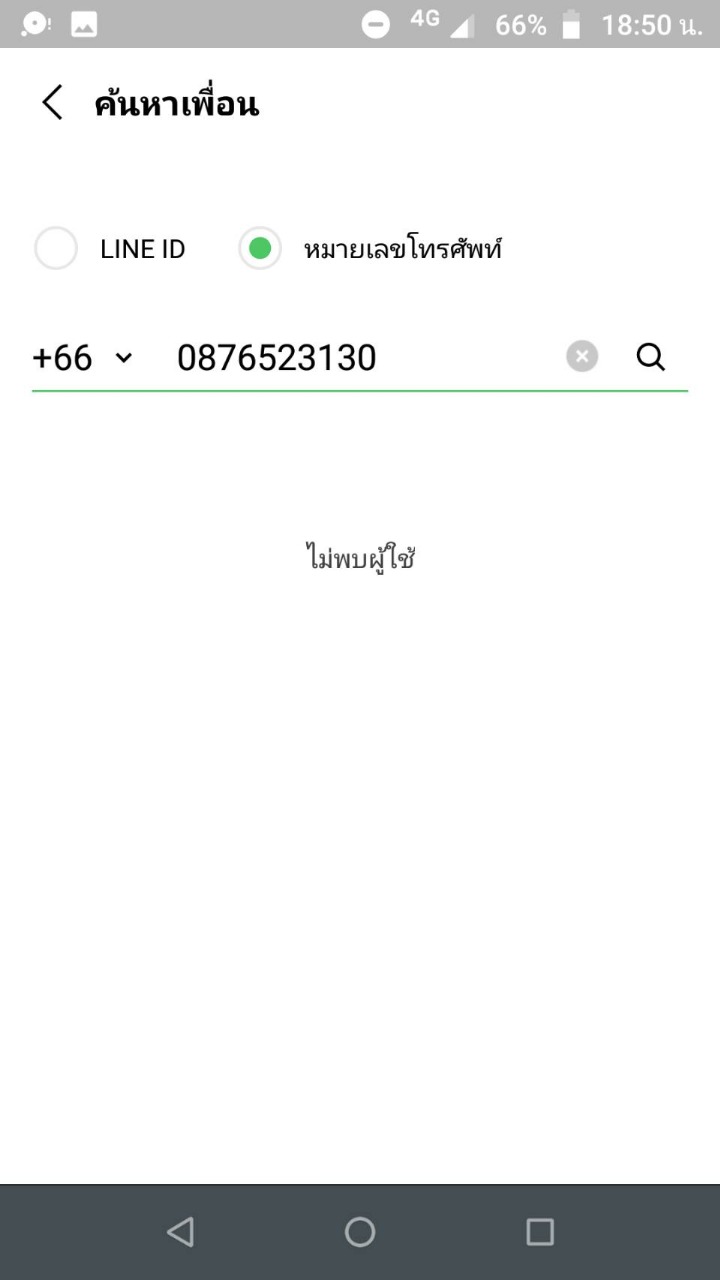Go back from the ค้นหาเพื่อน screen
The height and width of the screenshot is (1280, 720).
click(52, 103)
